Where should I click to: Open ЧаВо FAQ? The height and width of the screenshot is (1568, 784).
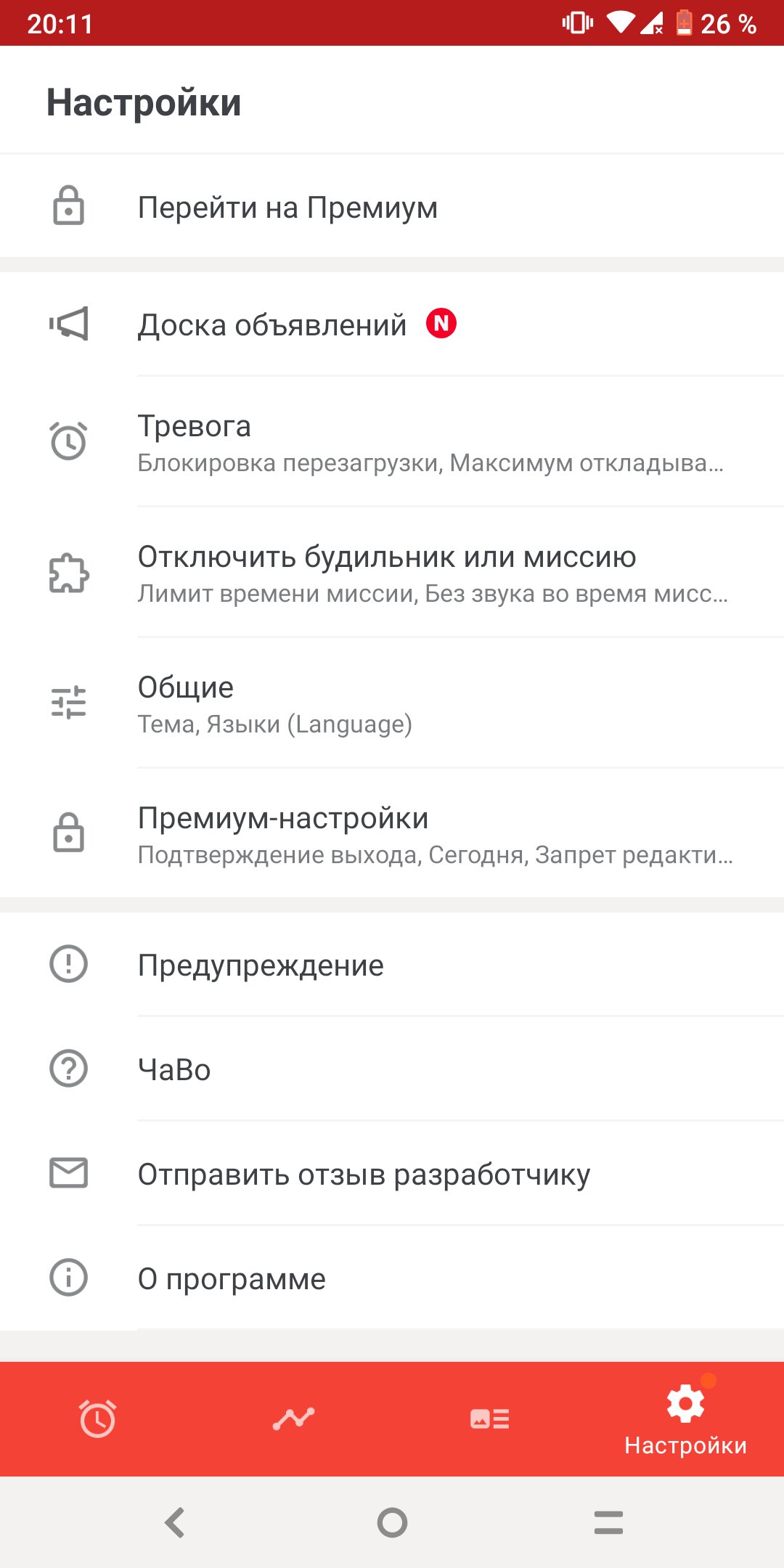click(x=392, y=1069)
